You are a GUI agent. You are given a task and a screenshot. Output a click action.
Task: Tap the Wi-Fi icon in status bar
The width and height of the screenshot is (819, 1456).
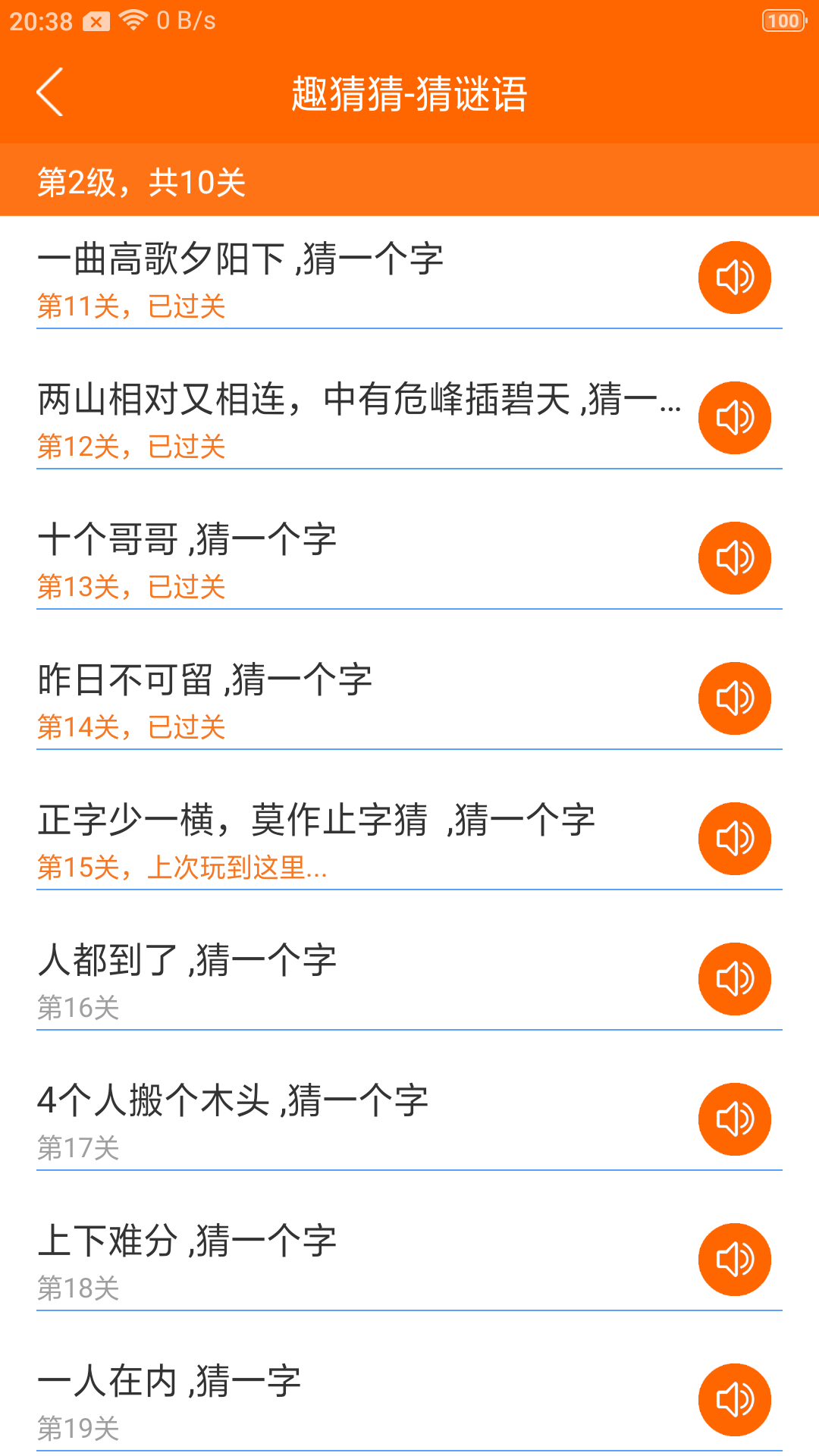click(x=133, y=20)
